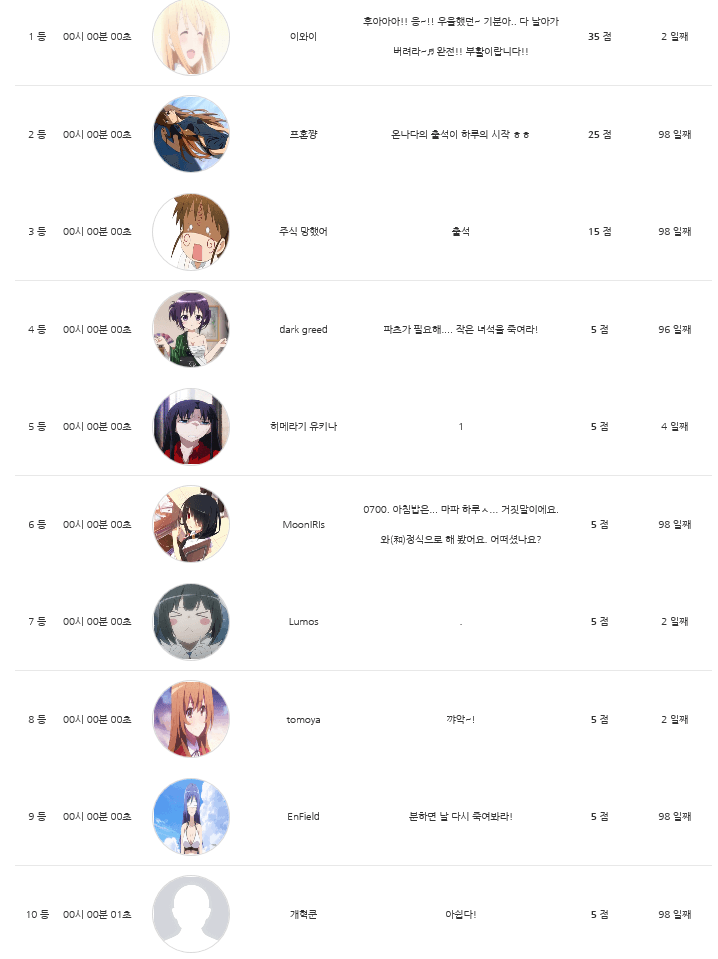Open 이와이's profile picture
718x959 pixels.
click(191, 37)
